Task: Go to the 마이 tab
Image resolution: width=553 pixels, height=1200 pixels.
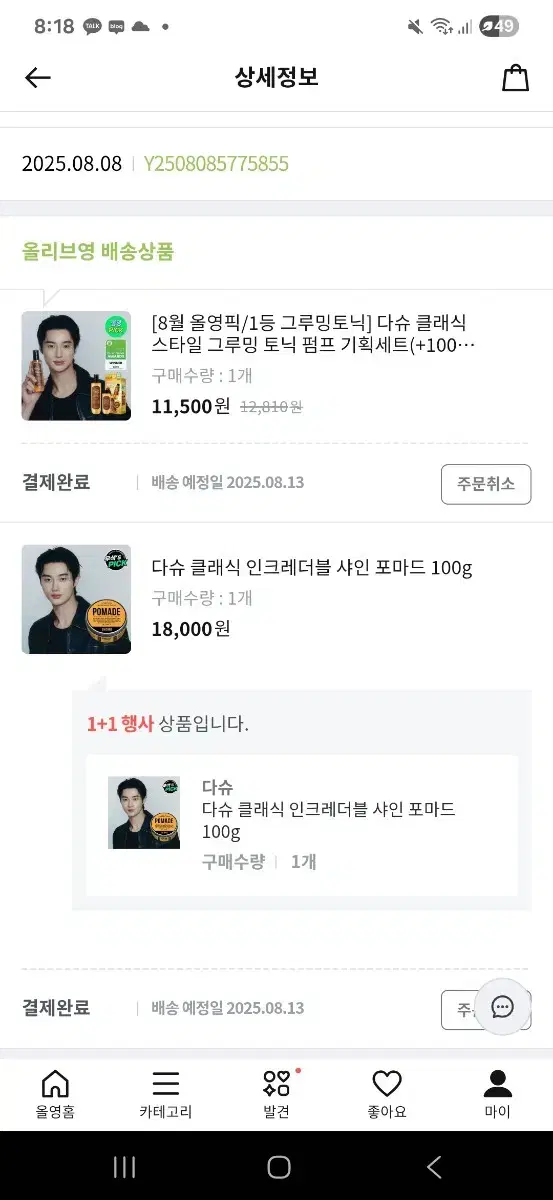Action: [497, 1094]
